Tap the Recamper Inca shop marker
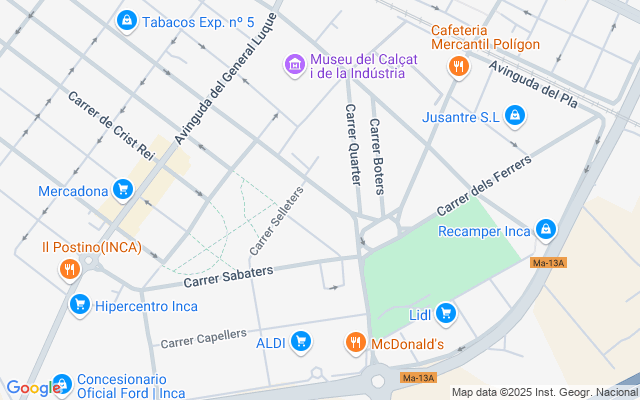This screenshot has width=640, height=400. click(x=545, y=230)
